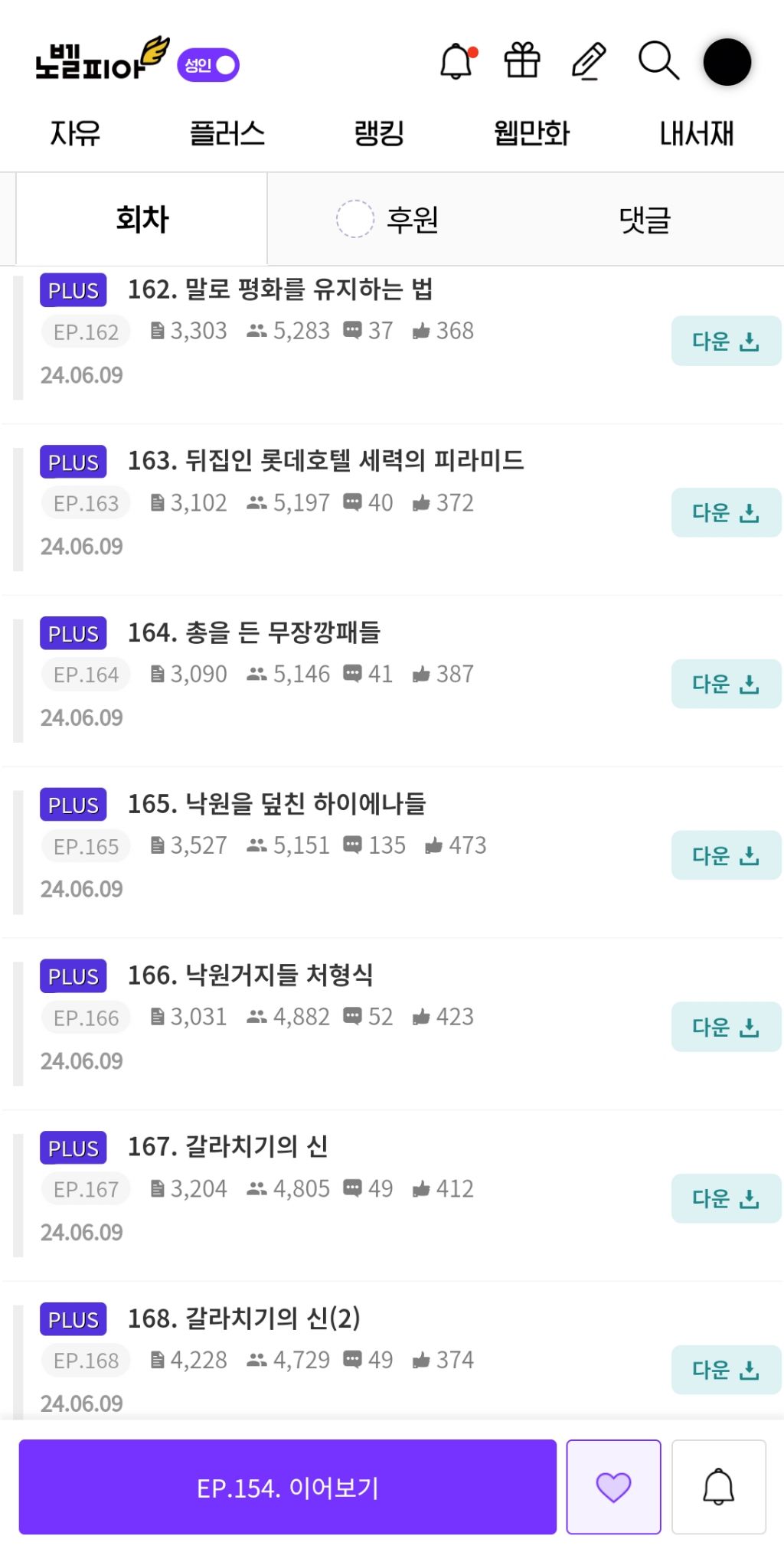Download episode EP.165 with 다운

[726, 855]
